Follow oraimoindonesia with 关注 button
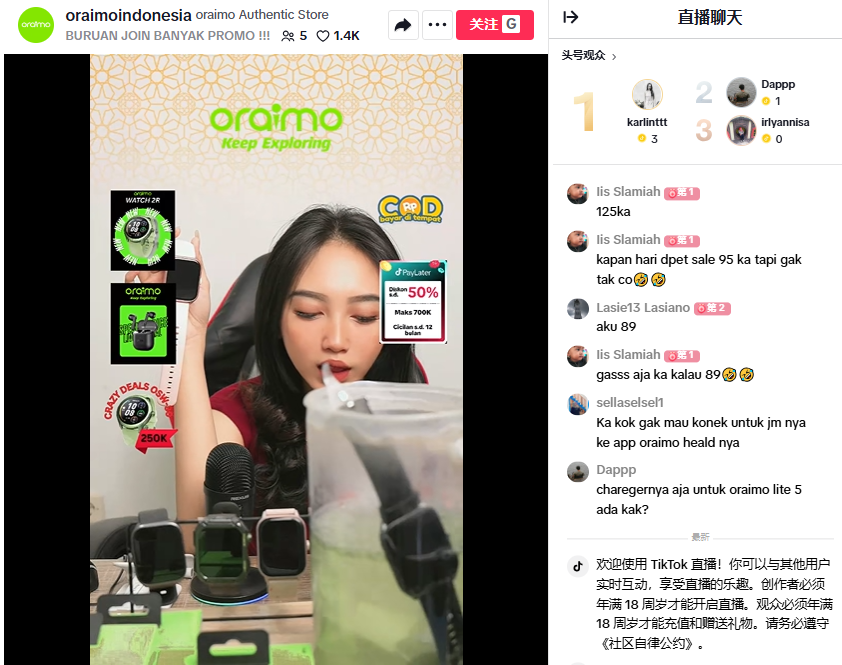842x665 pixels. coord(494,25)
